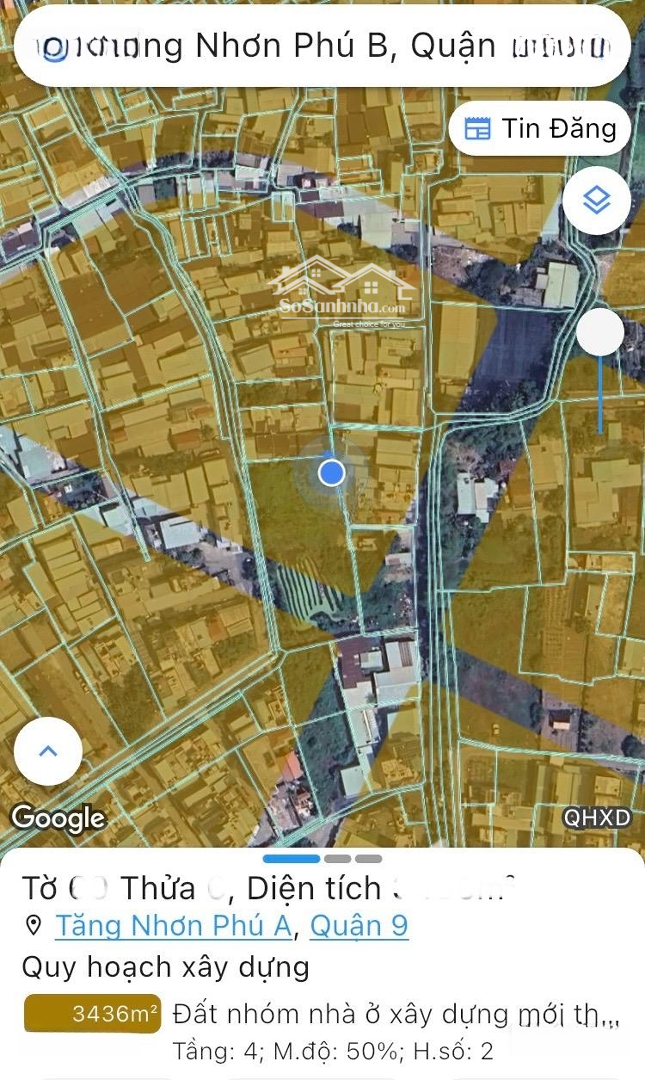This screenshot has width=645, height=1080.
Task: Expand the panel with the up chevron
Action: (48, 751)
